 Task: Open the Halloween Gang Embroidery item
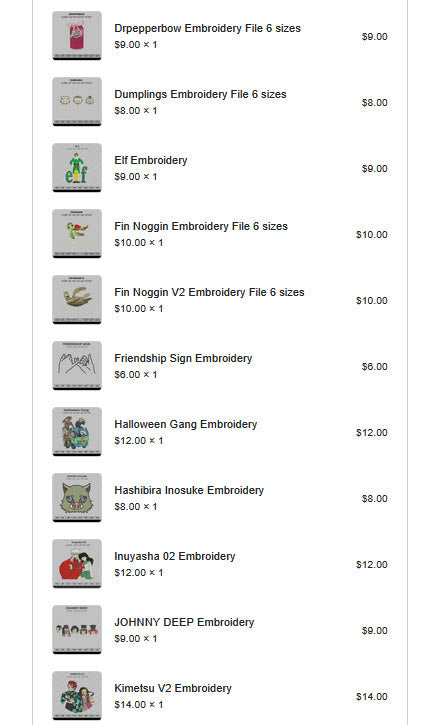click(x=186, y=424)
